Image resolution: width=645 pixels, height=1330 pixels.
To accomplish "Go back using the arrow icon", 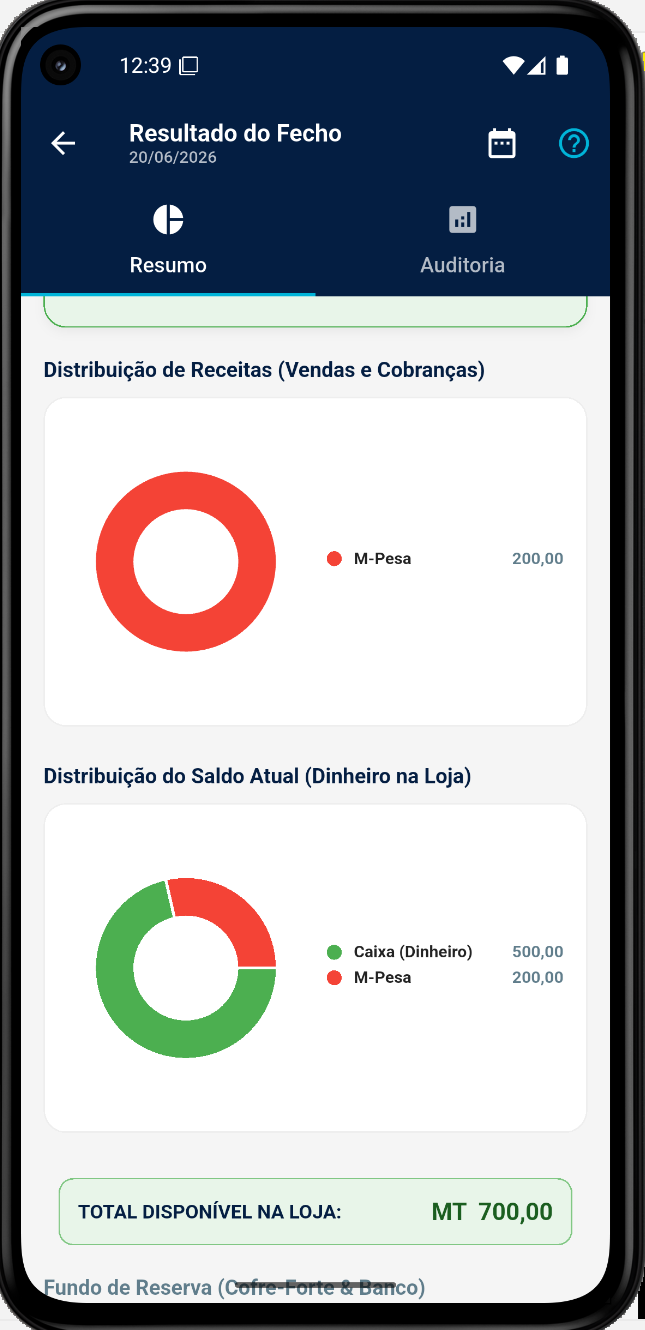I will tap(63, 144).
